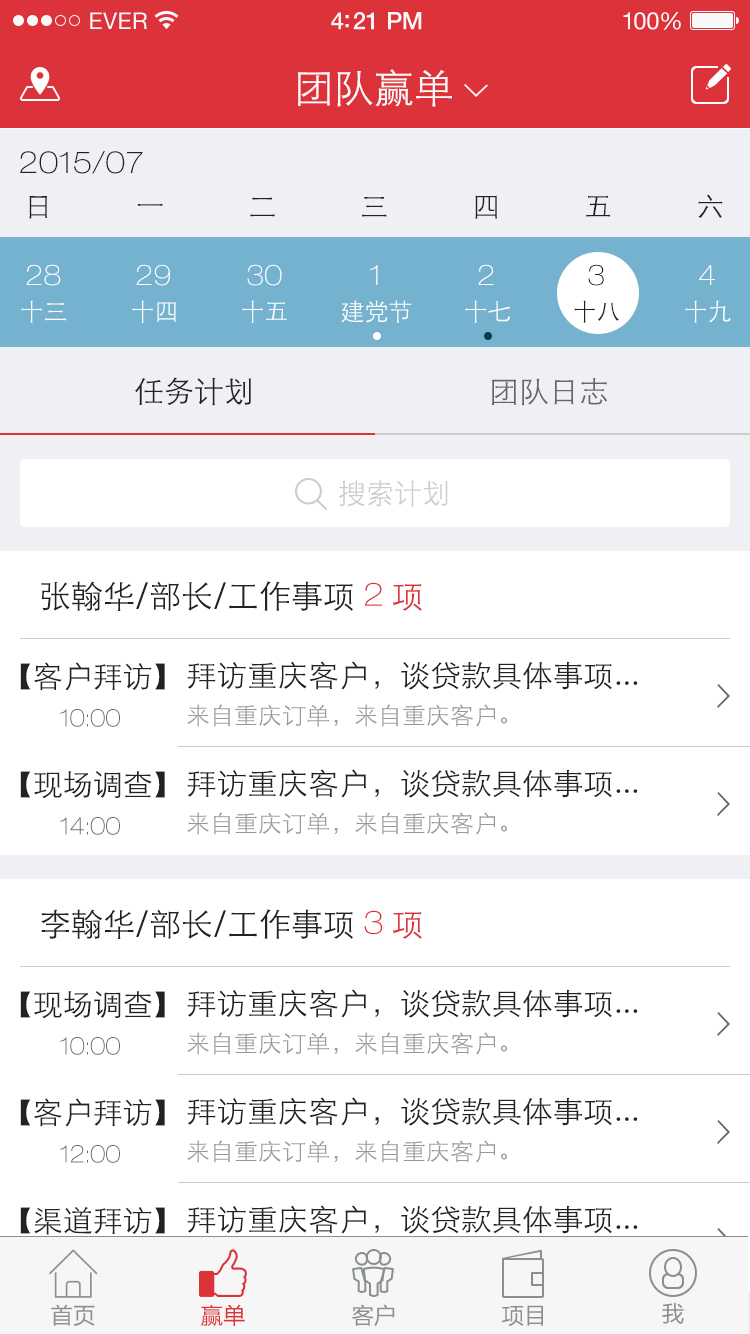
Task: Tap the 搜索计划 search field
Action: click(x=375, y=493)
